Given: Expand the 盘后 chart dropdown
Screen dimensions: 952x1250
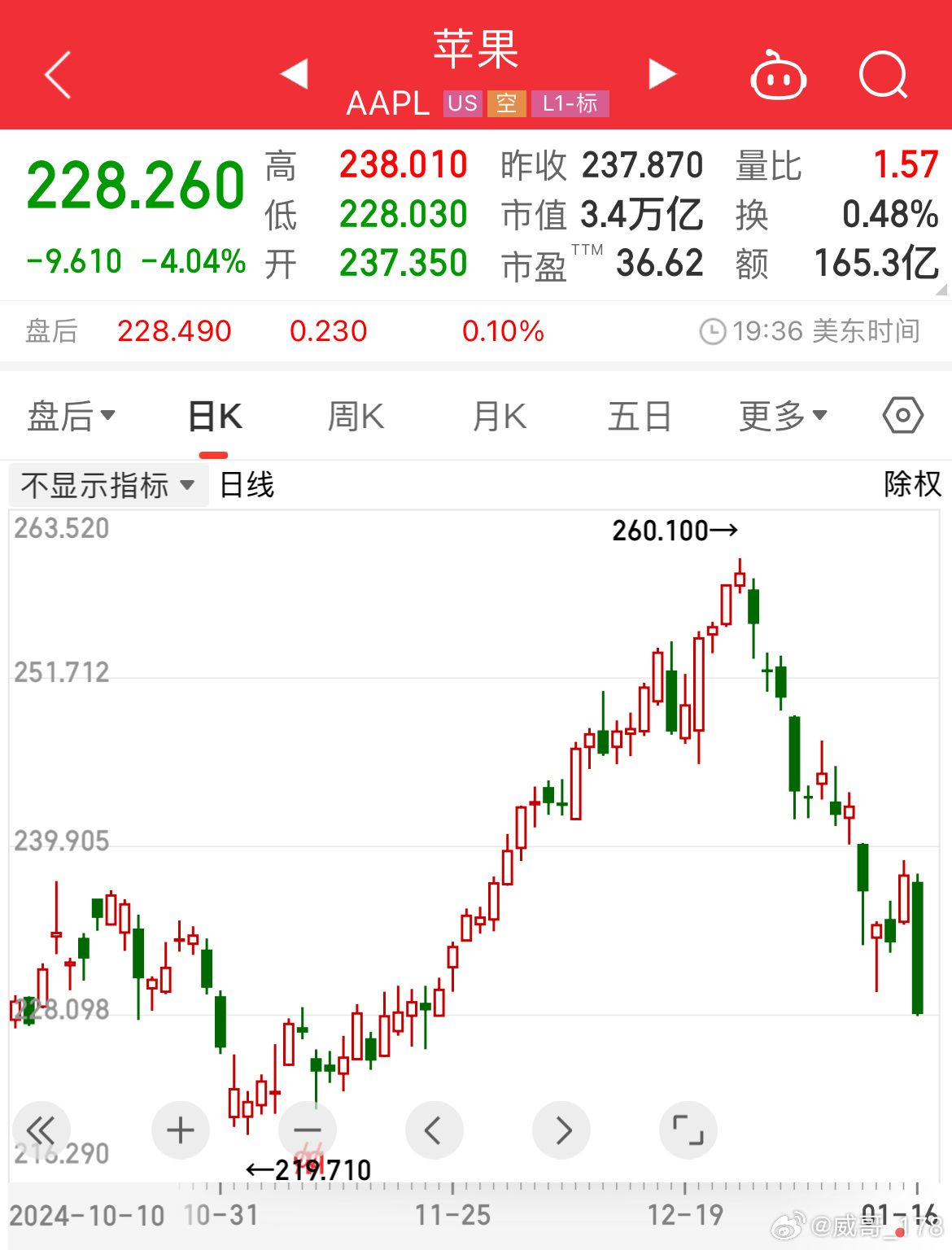Looking at the screenshot, I should point(71,416).
